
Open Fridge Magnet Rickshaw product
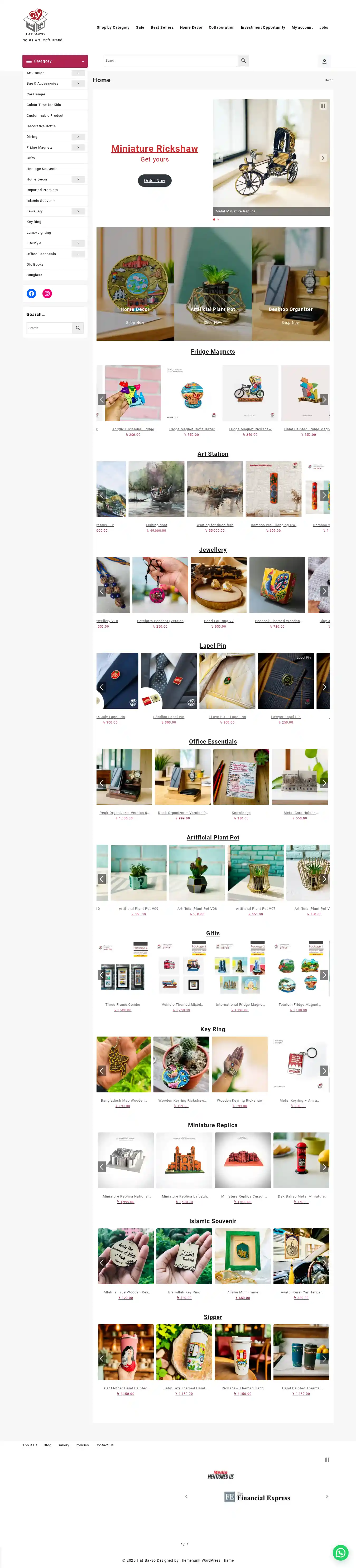250,429
